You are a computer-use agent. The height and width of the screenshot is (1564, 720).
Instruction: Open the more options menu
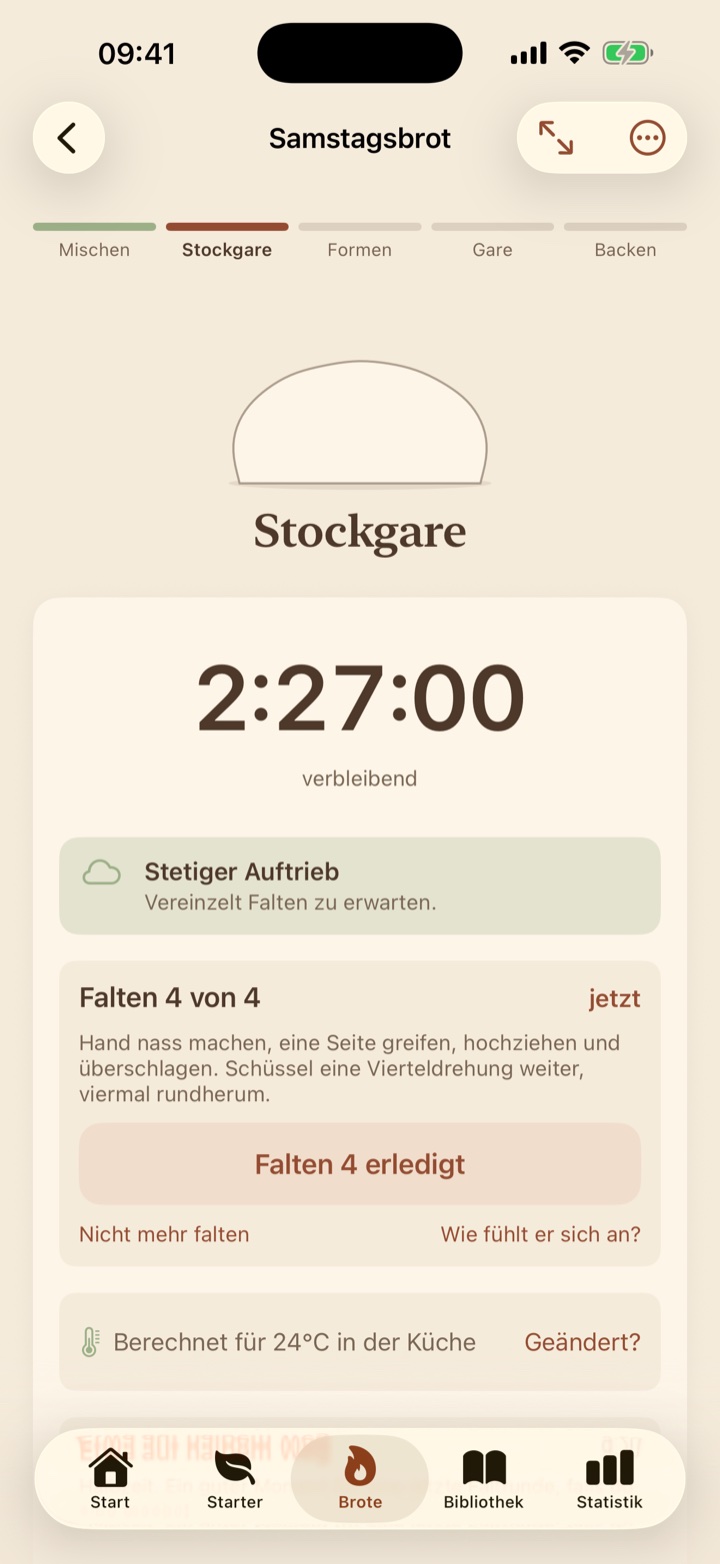647,138
